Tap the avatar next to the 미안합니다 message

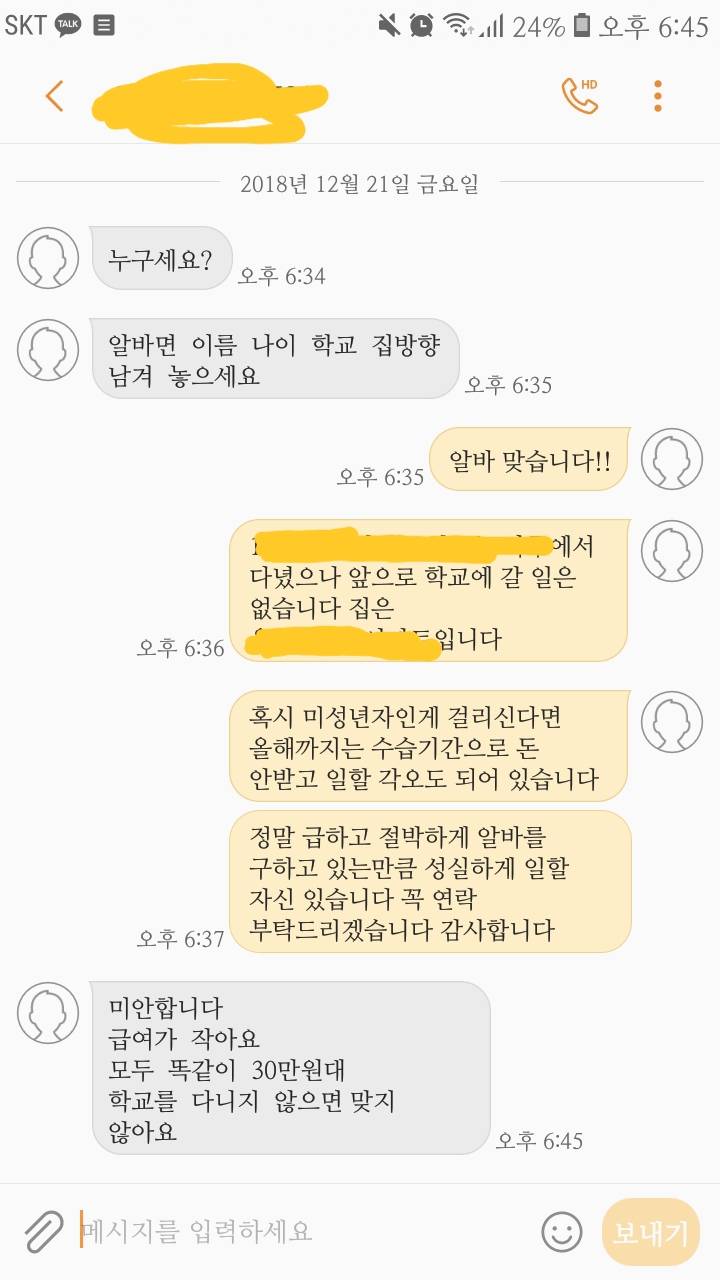click(x=47, y=1010)
